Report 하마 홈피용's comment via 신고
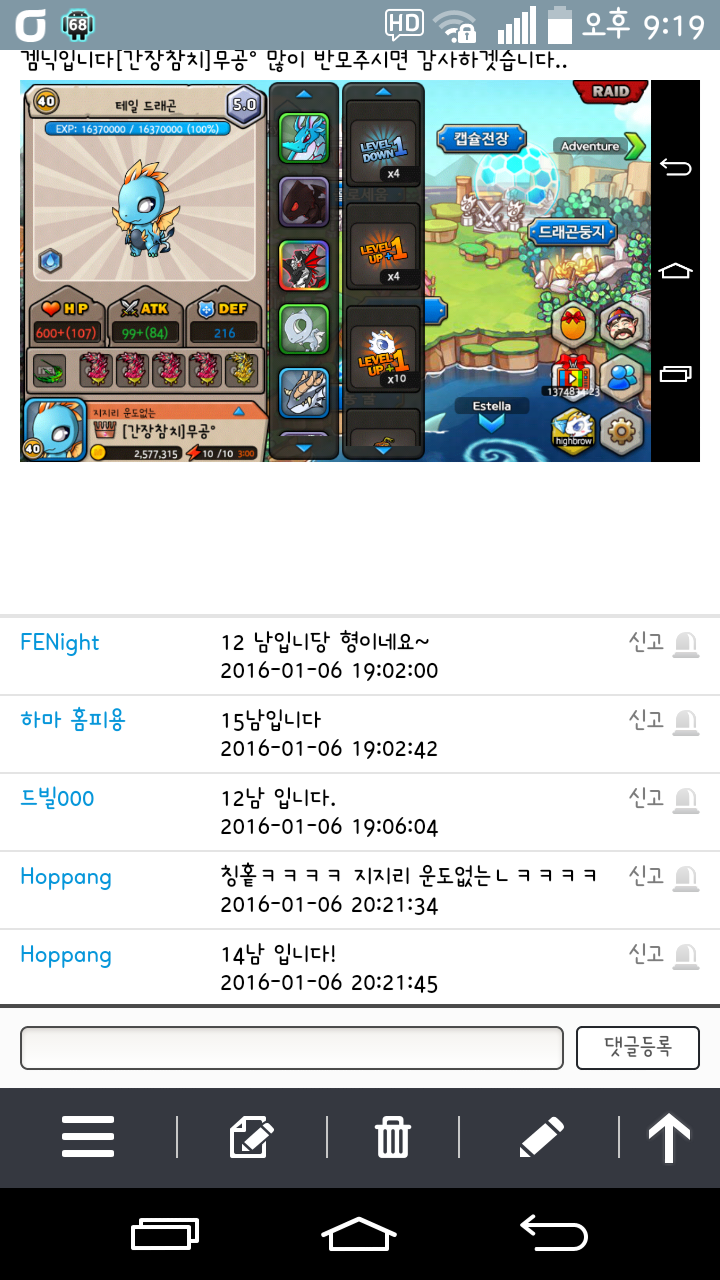 click(x=662, y=720)
